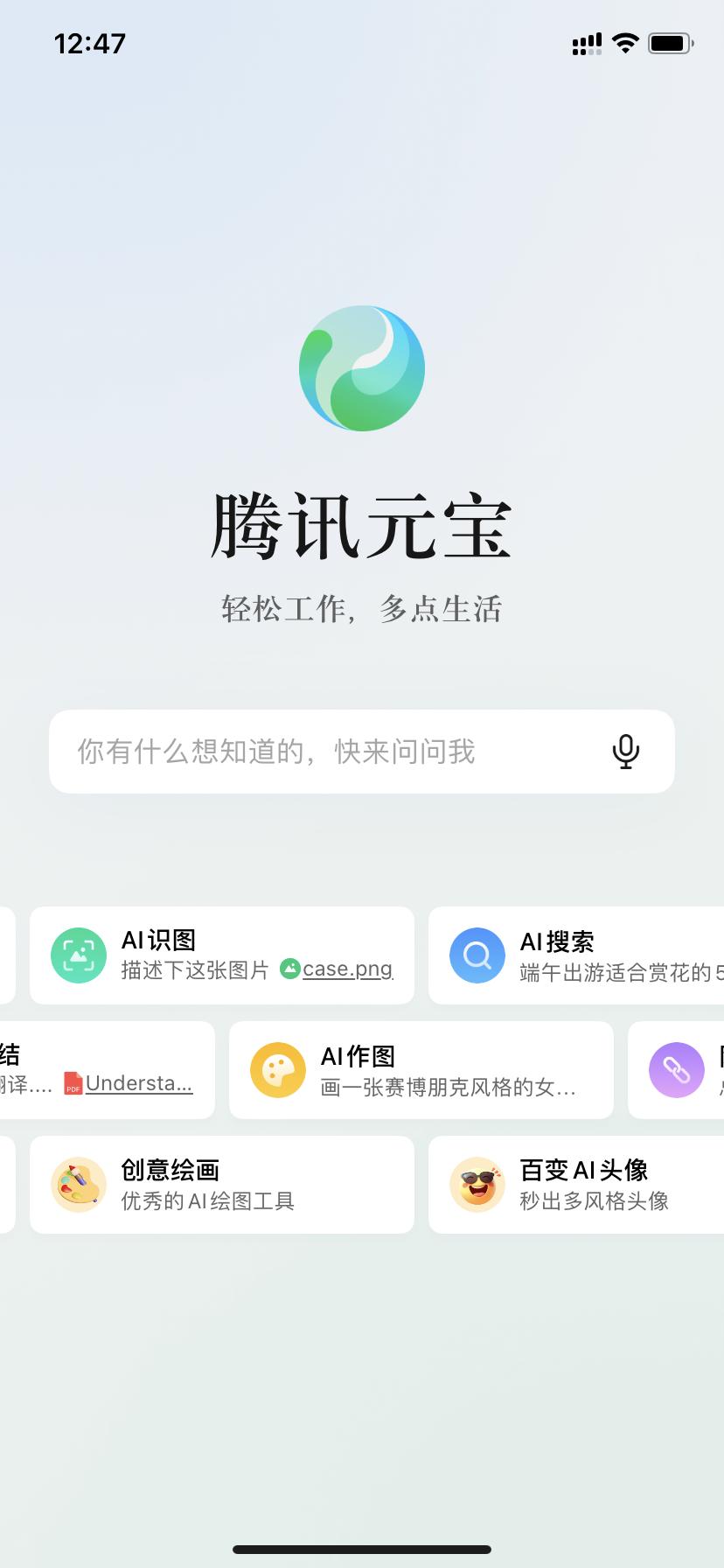Tap the 百变AI头像 sunglasses face icon
The image size is (724, 1568).
[477, 1184]
